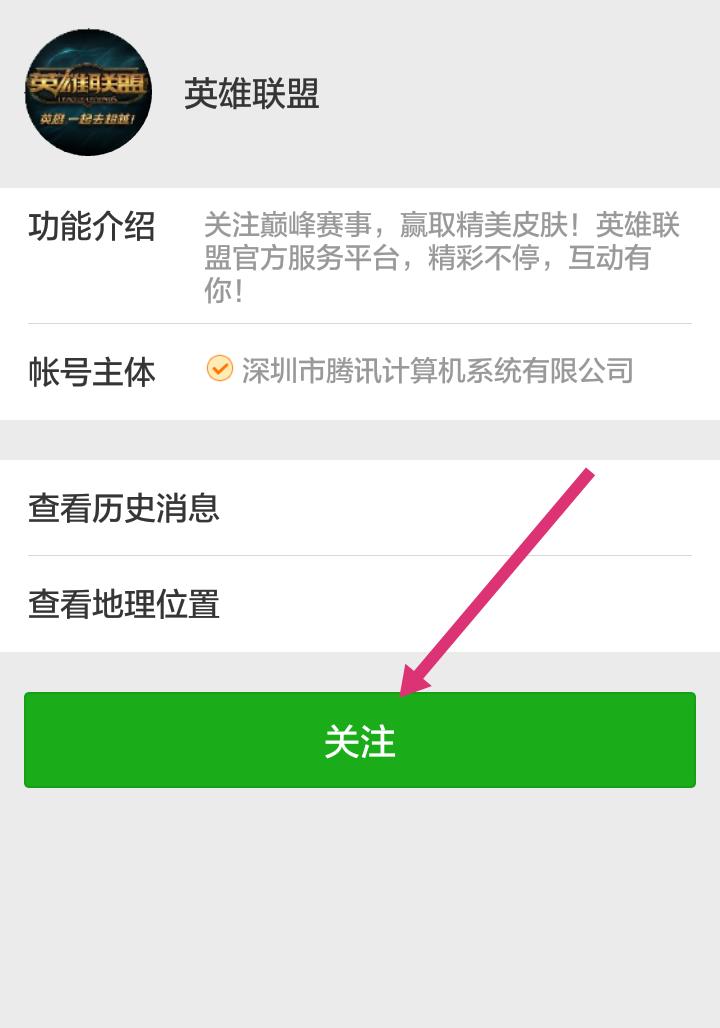The height and width of the screenshot is (1028, 720).
Task: Tap the green 关注 follow button
Action: (359, 741)
